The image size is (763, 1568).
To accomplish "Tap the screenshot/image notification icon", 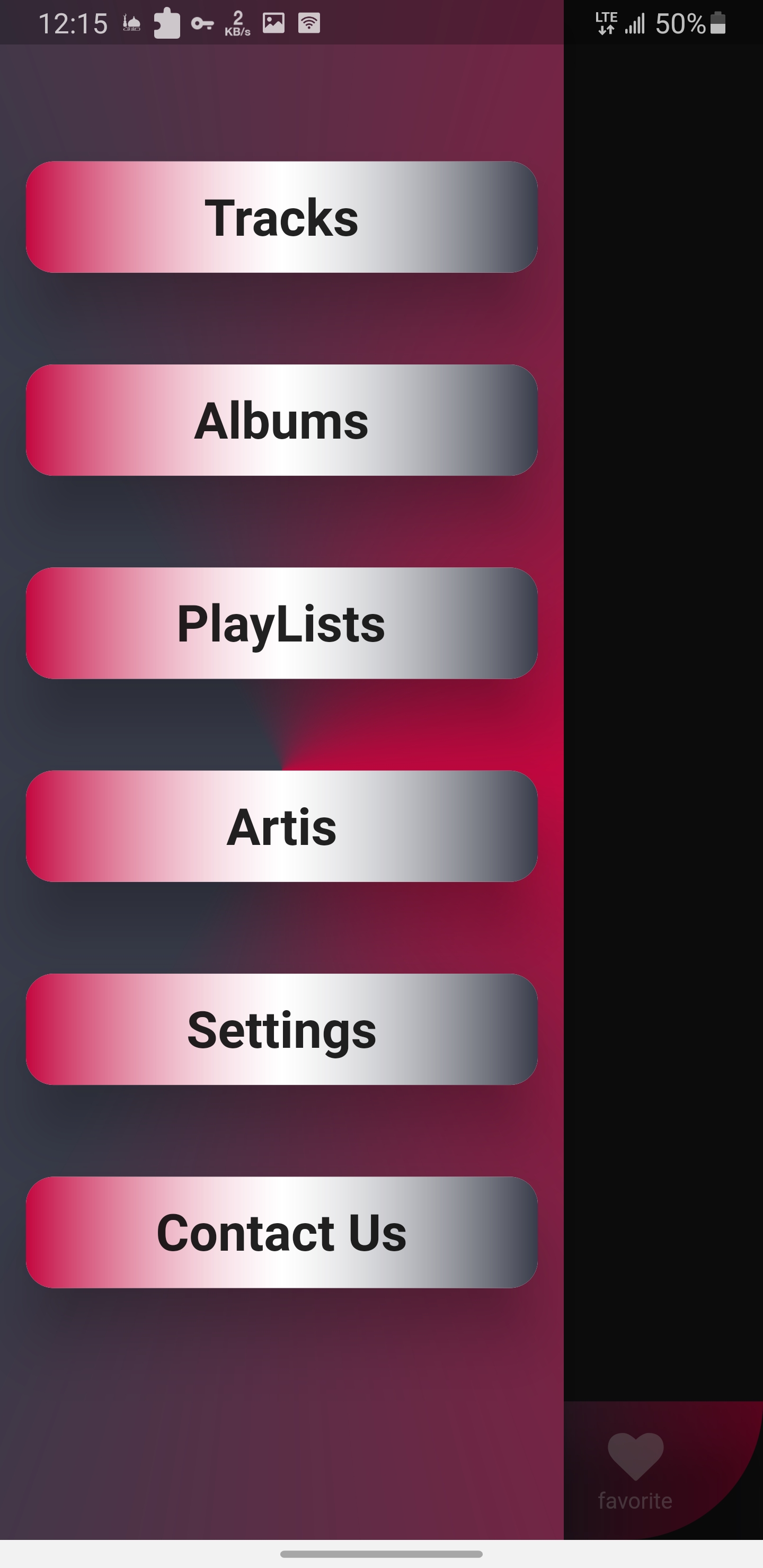I will click(x=273, y=23).
